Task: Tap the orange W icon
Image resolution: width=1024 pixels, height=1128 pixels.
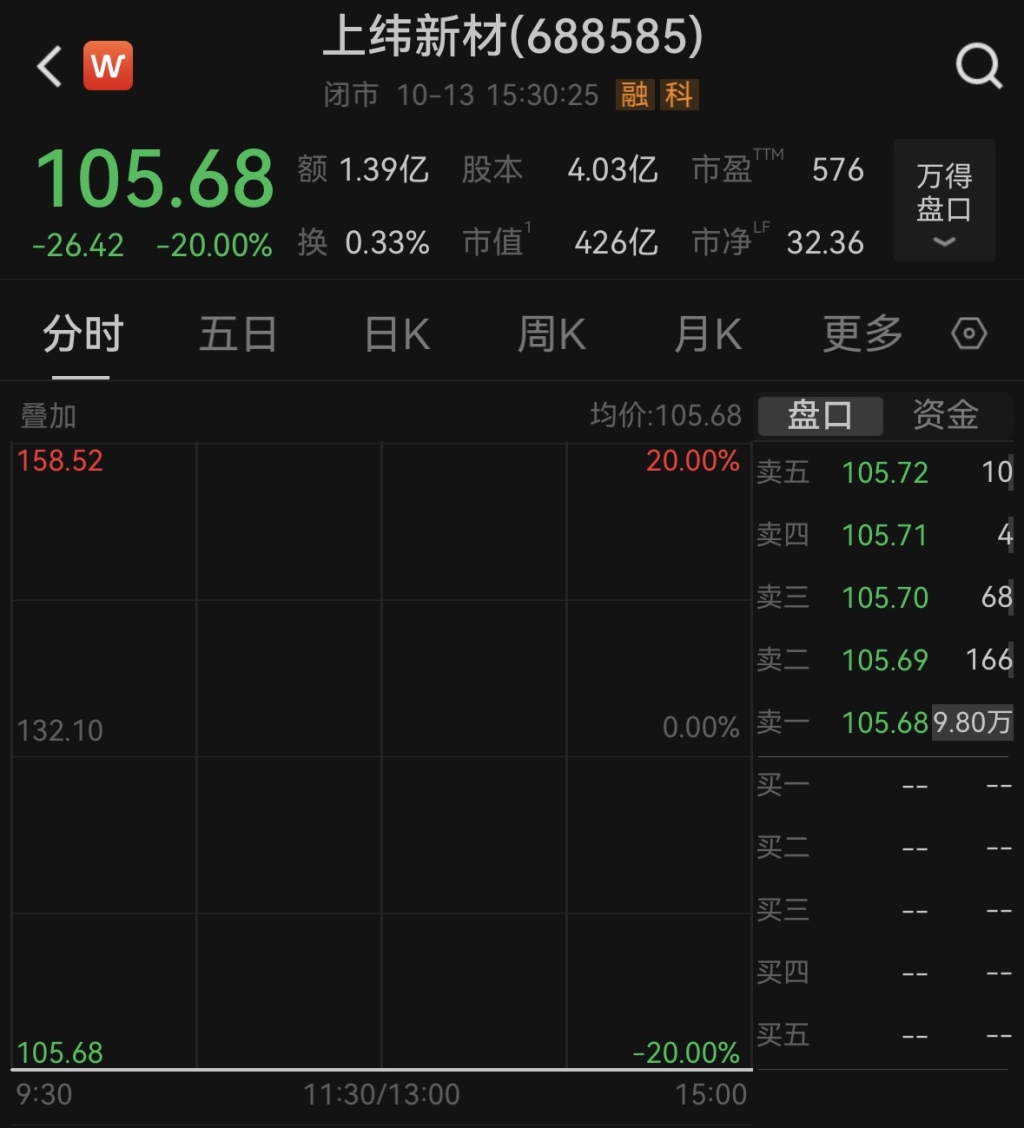Action: tap(108, 67)
